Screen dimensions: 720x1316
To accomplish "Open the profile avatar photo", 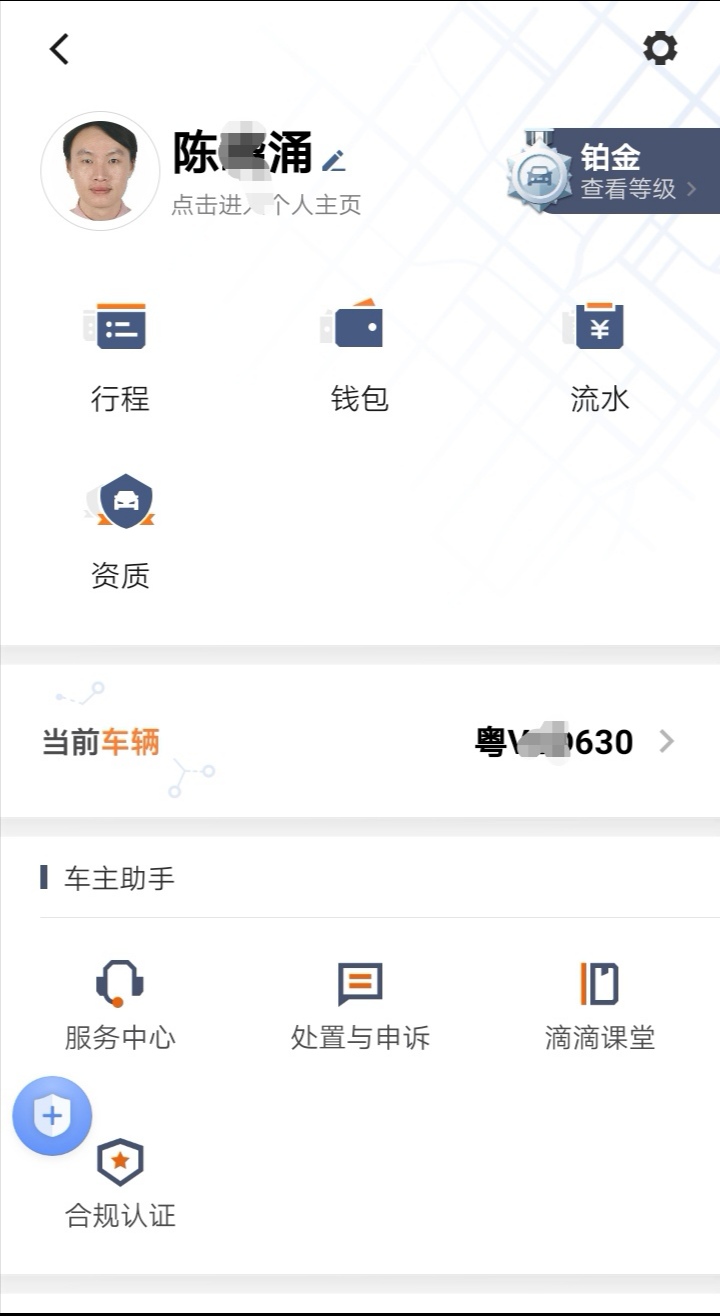I will pos(100,171).
